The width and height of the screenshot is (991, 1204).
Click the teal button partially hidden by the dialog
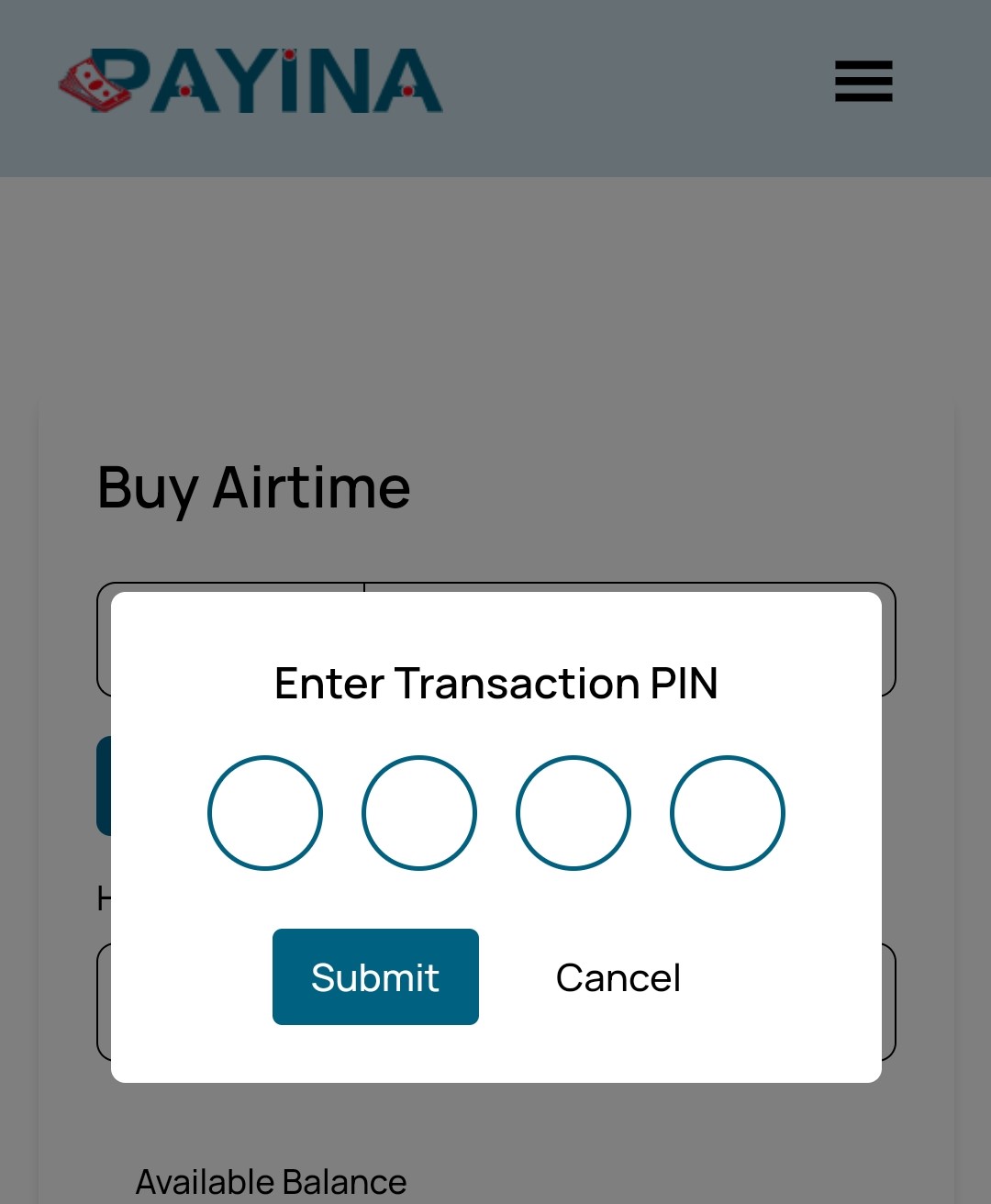tap(103, 786)
